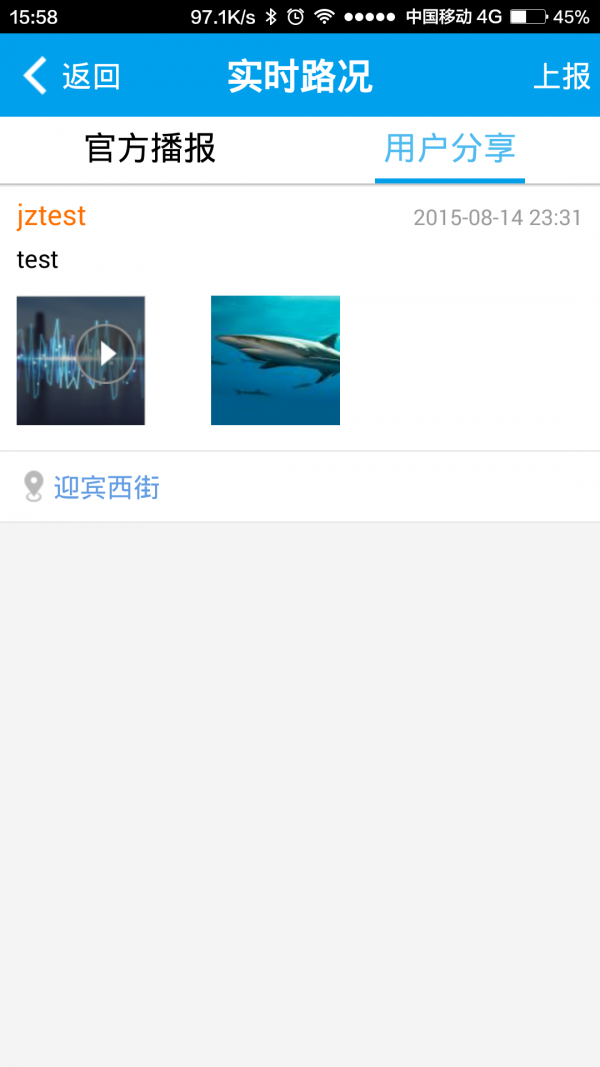The width and height of the screenshot is (600, 1067).
Task: Open the shark photo thumbnail
Action: coord(276,360)
